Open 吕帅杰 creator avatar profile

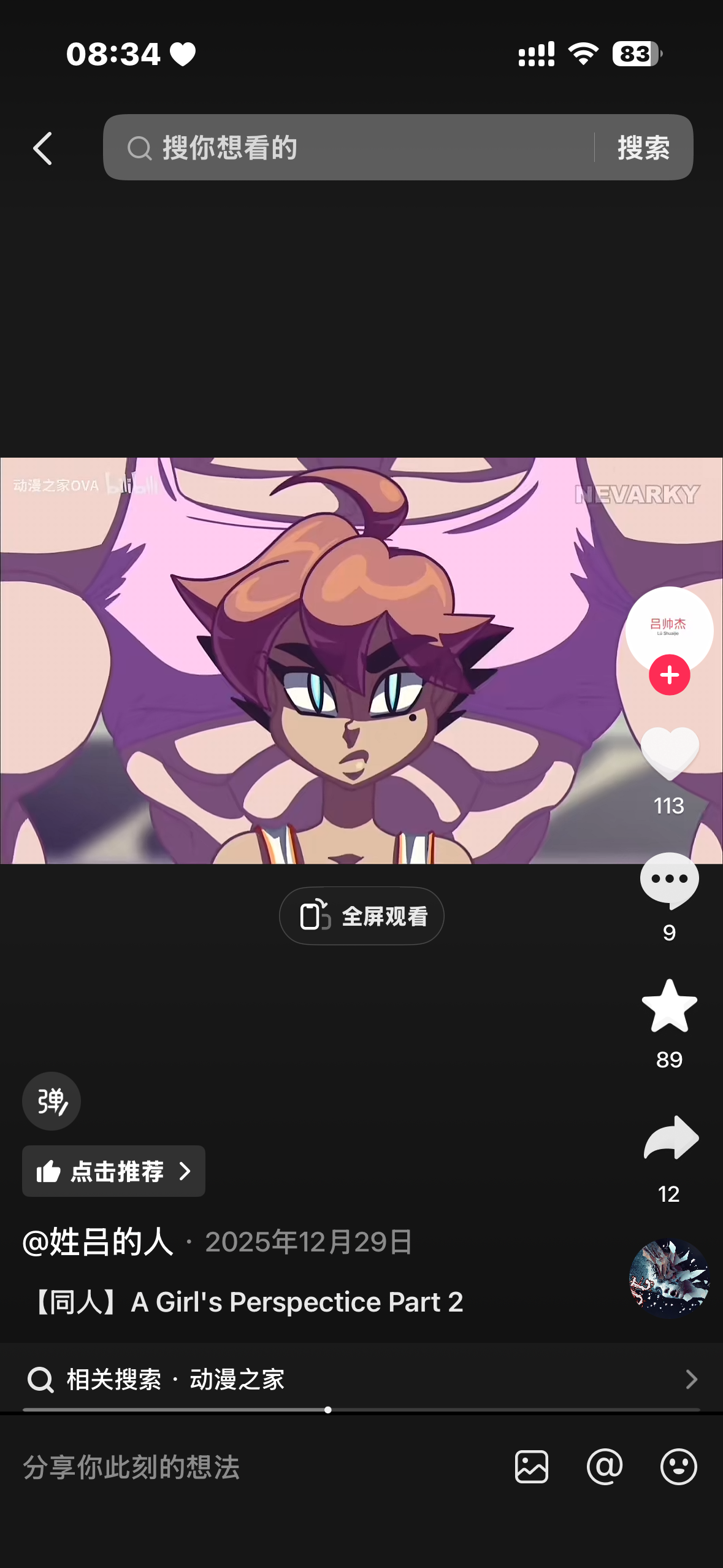(x=668, y=626)
